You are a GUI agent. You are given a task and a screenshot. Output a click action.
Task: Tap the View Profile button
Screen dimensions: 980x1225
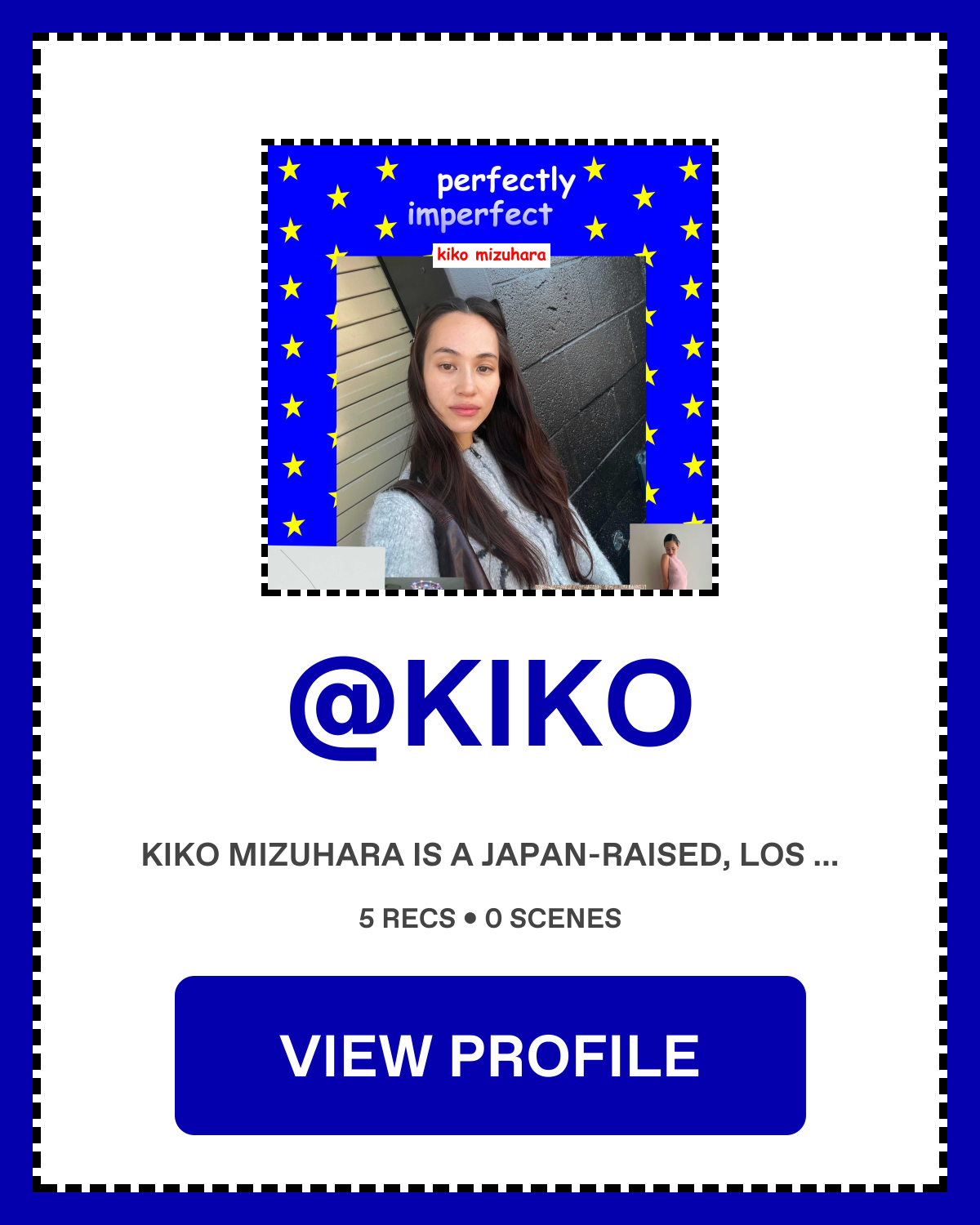coord(490,1055)
